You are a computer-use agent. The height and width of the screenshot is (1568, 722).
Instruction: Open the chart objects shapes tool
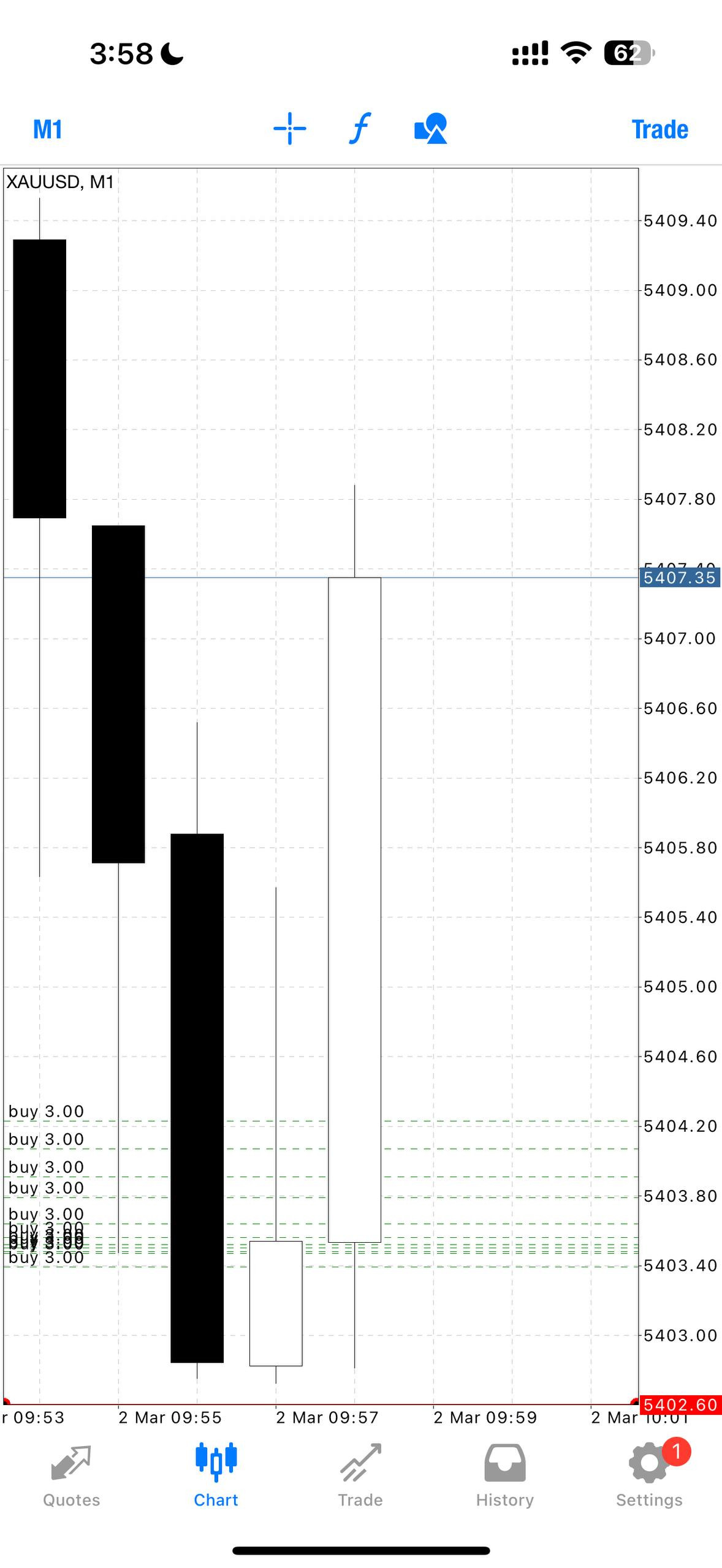click(430, 129)
